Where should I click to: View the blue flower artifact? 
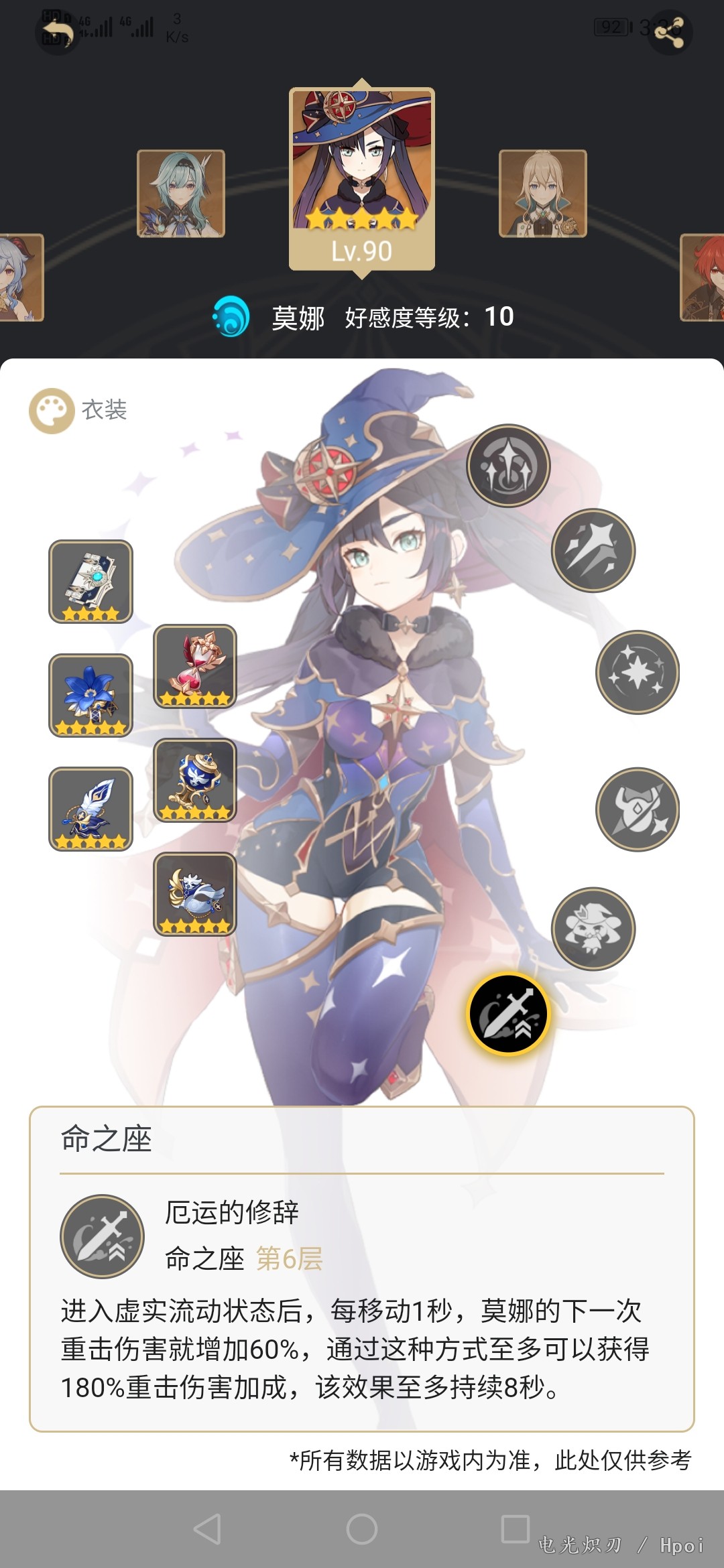(90, 696)
